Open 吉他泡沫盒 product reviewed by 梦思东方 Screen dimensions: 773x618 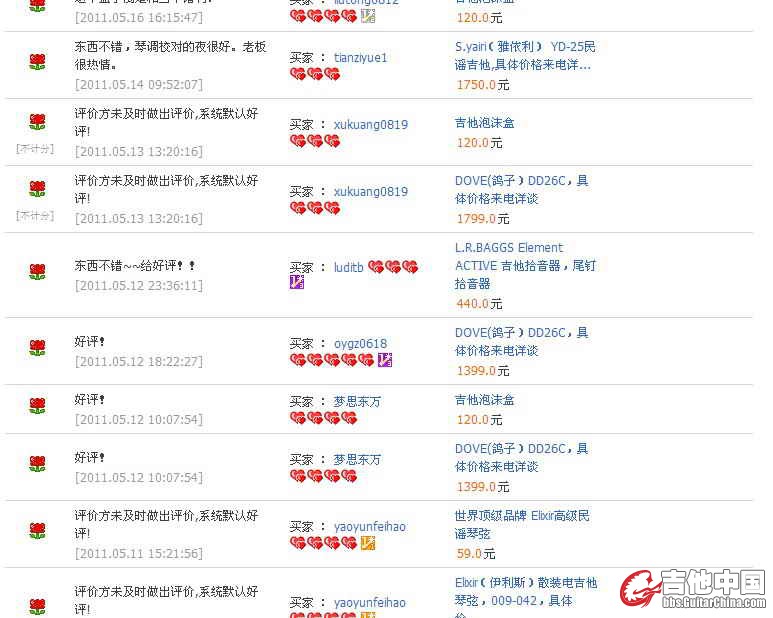point(485,400)
